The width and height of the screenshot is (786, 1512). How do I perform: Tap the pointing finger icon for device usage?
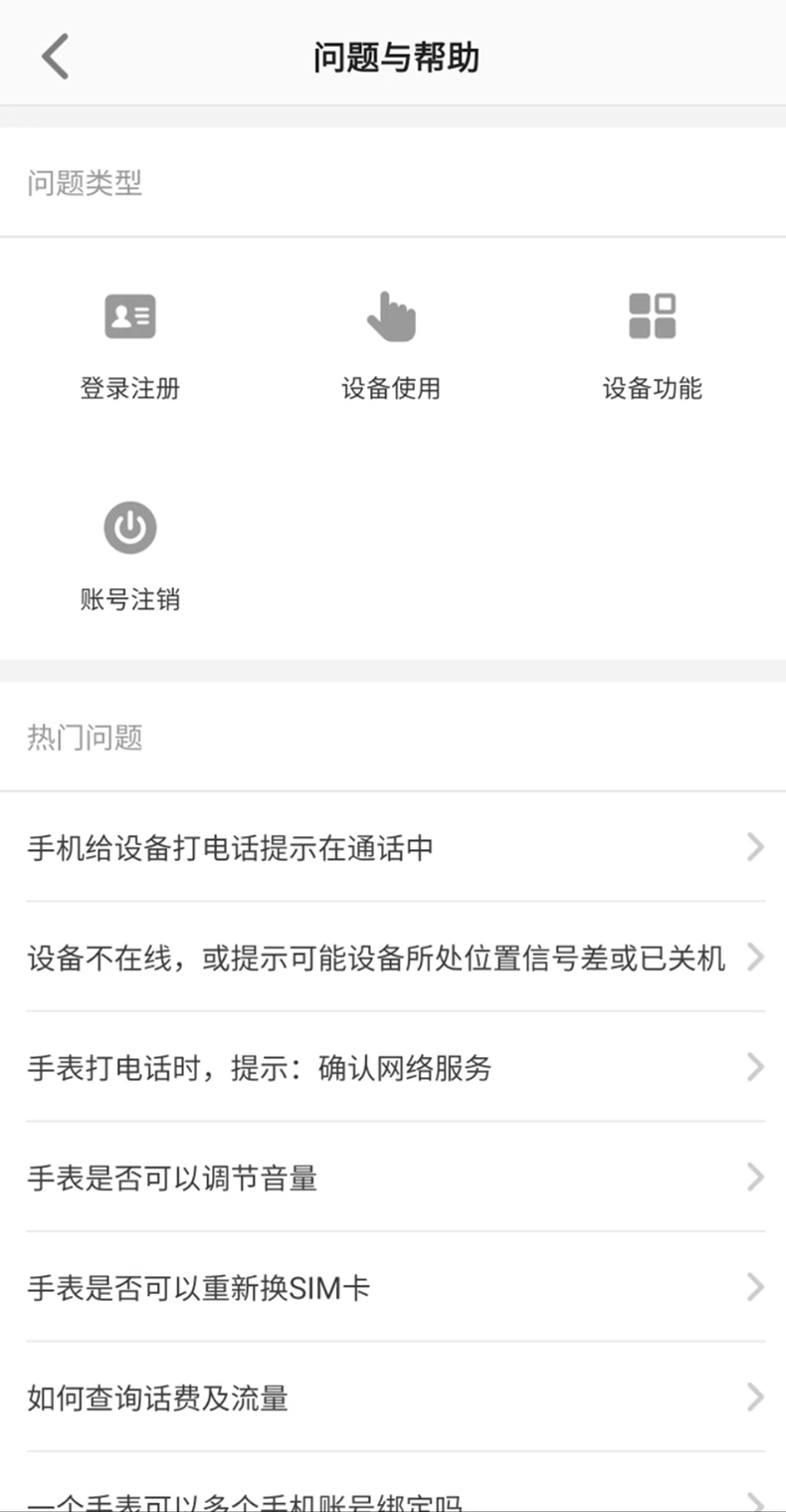(x=392, y=315)
